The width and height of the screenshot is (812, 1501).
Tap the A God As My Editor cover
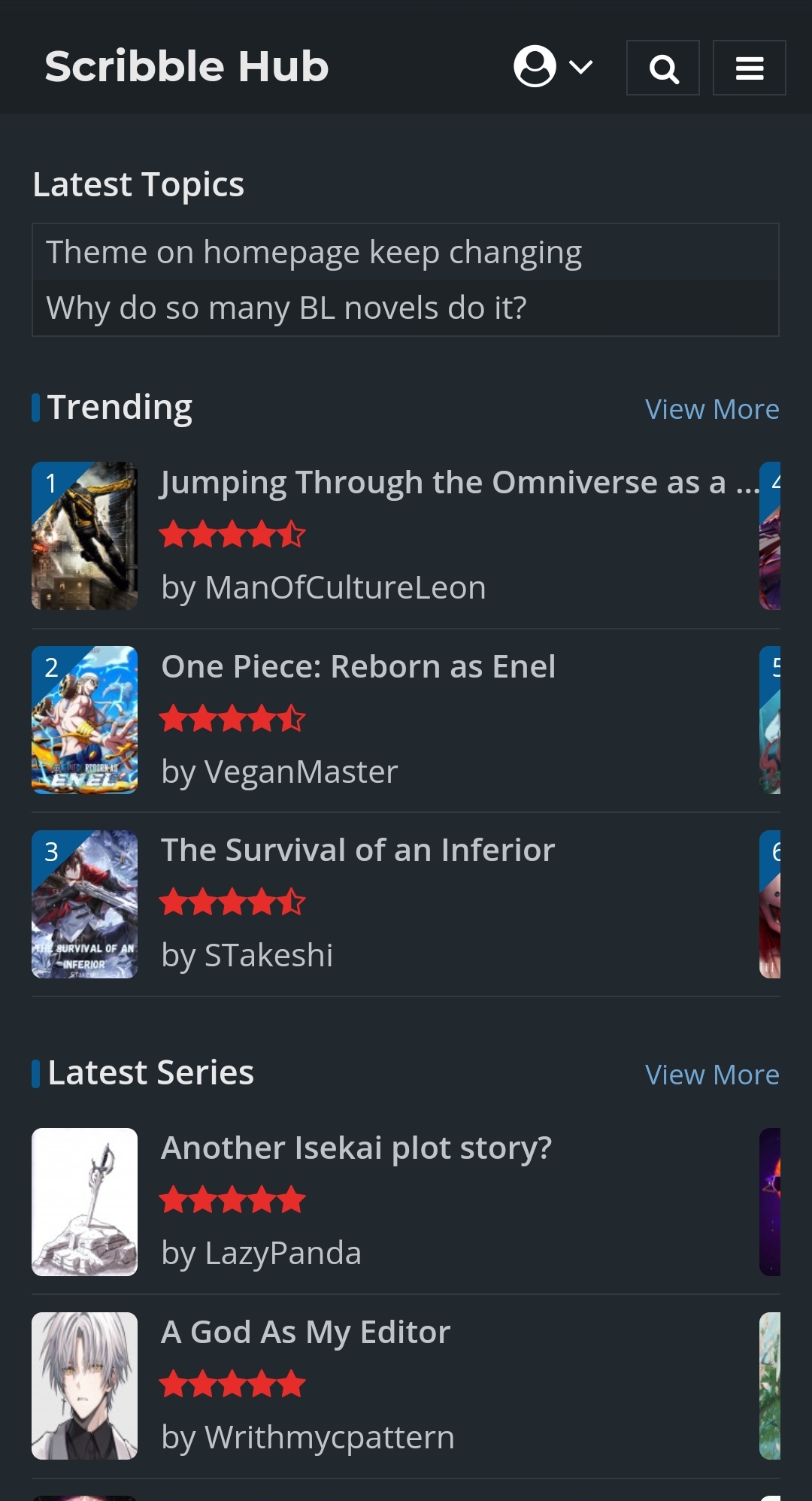pyautogui.click(x=84, y=1386)
